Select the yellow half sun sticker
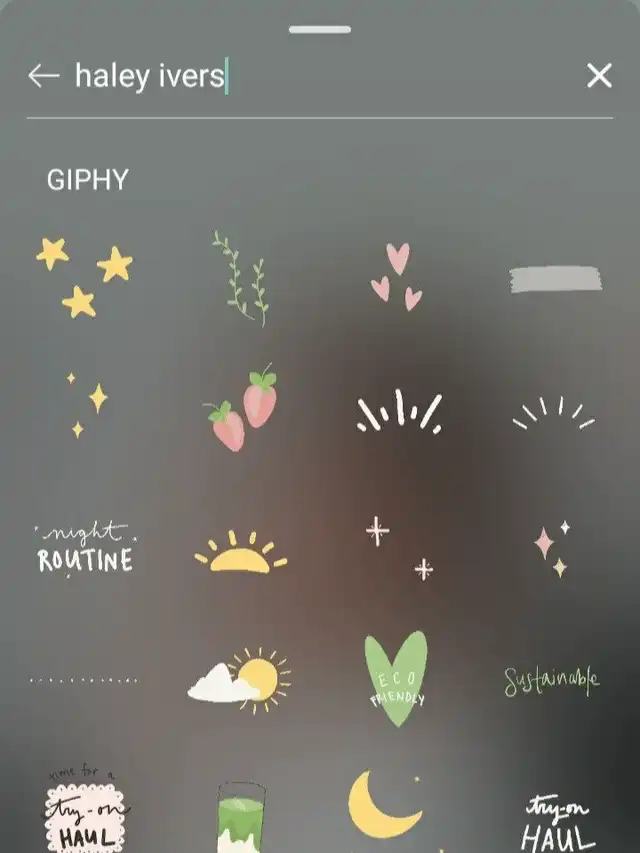The image size is (640, 853). click(x=241, y=552)
